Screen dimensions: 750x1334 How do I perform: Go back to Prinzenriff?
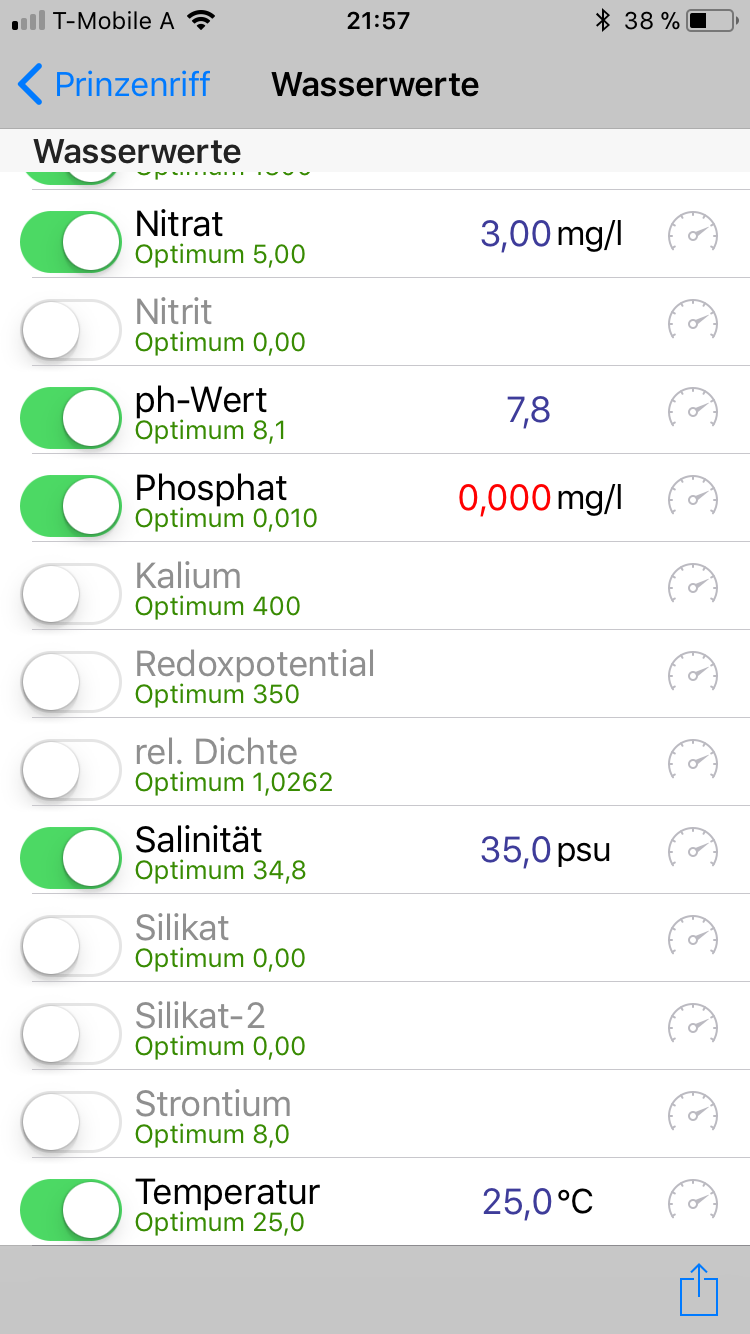[114, 84]
